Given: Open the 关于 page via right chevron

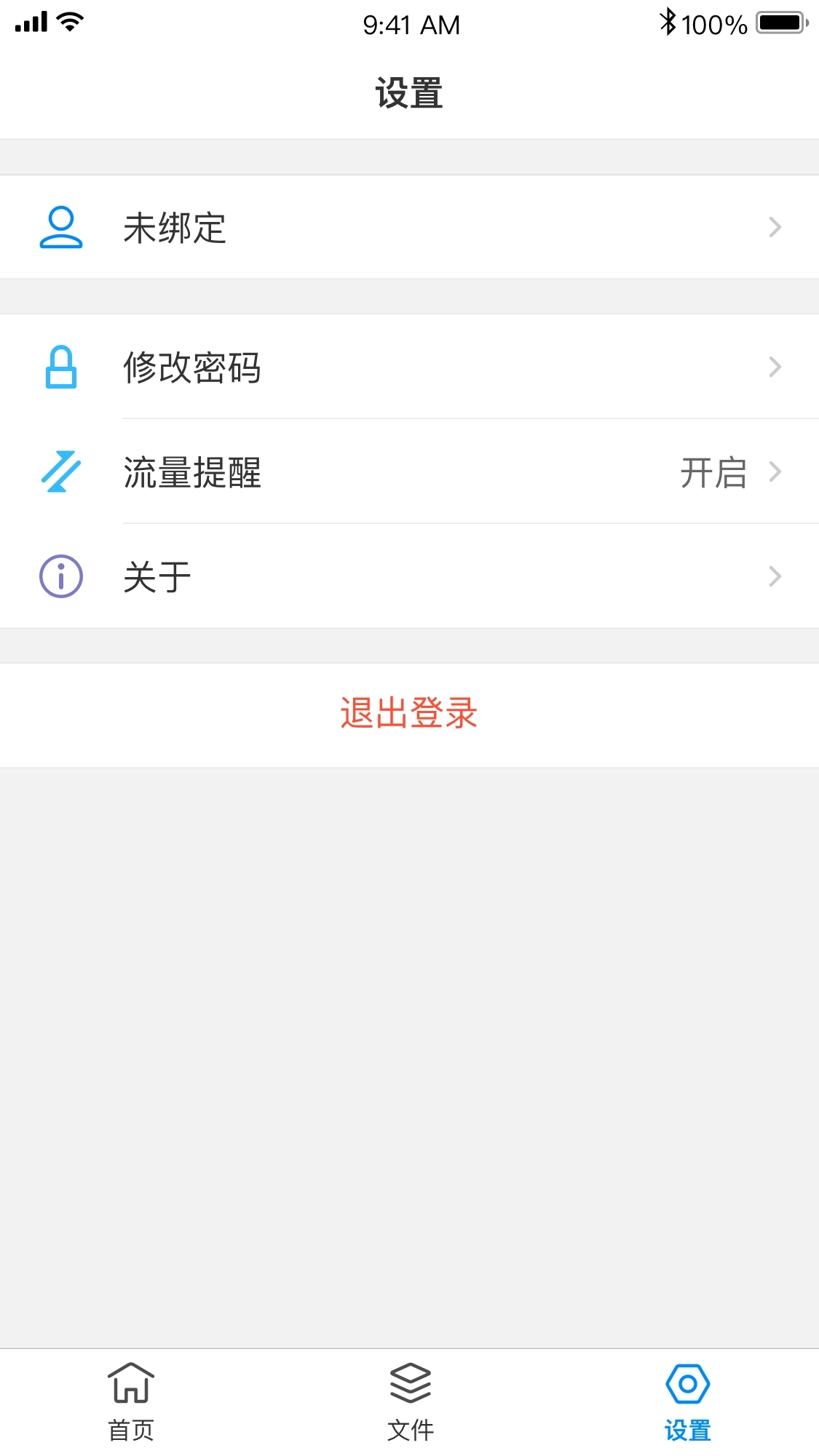Looking at the screenshot, I should click(775, 576).
